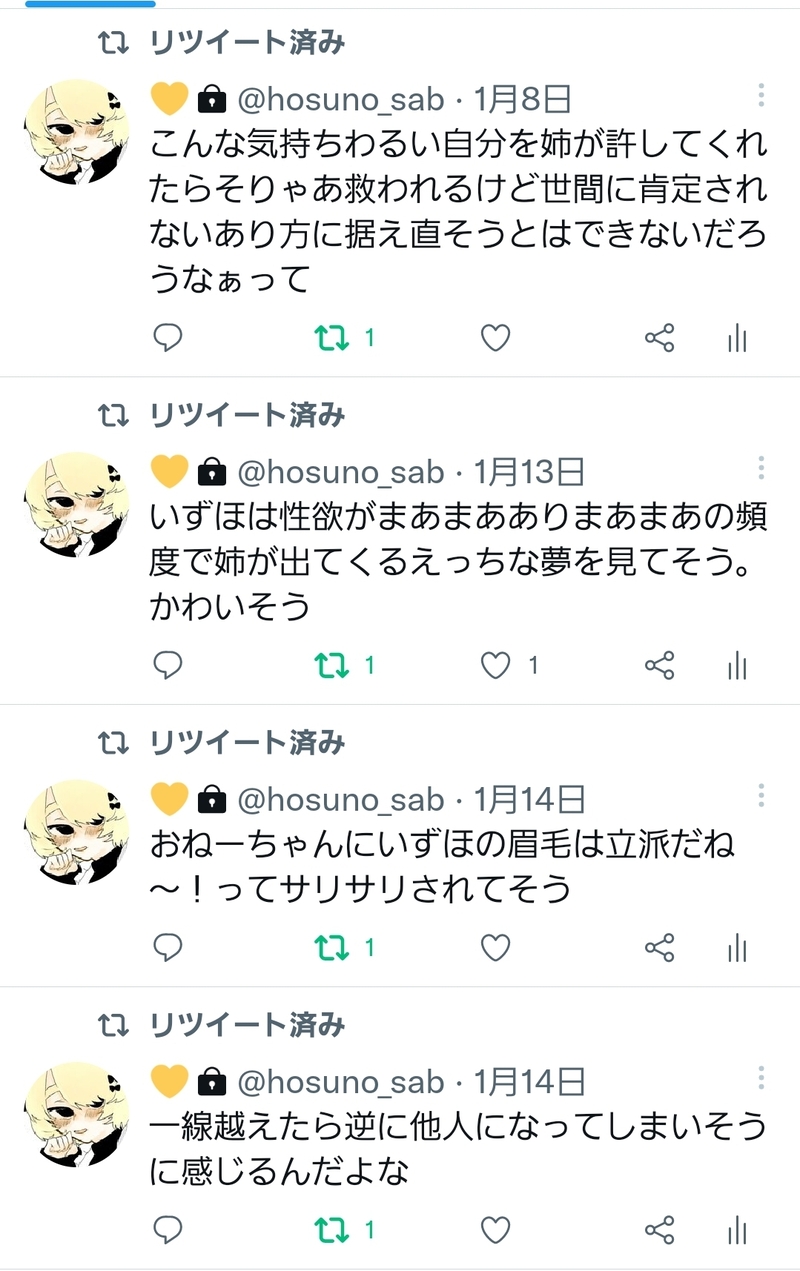Like the 1月8日 tweet

[495, 338]
